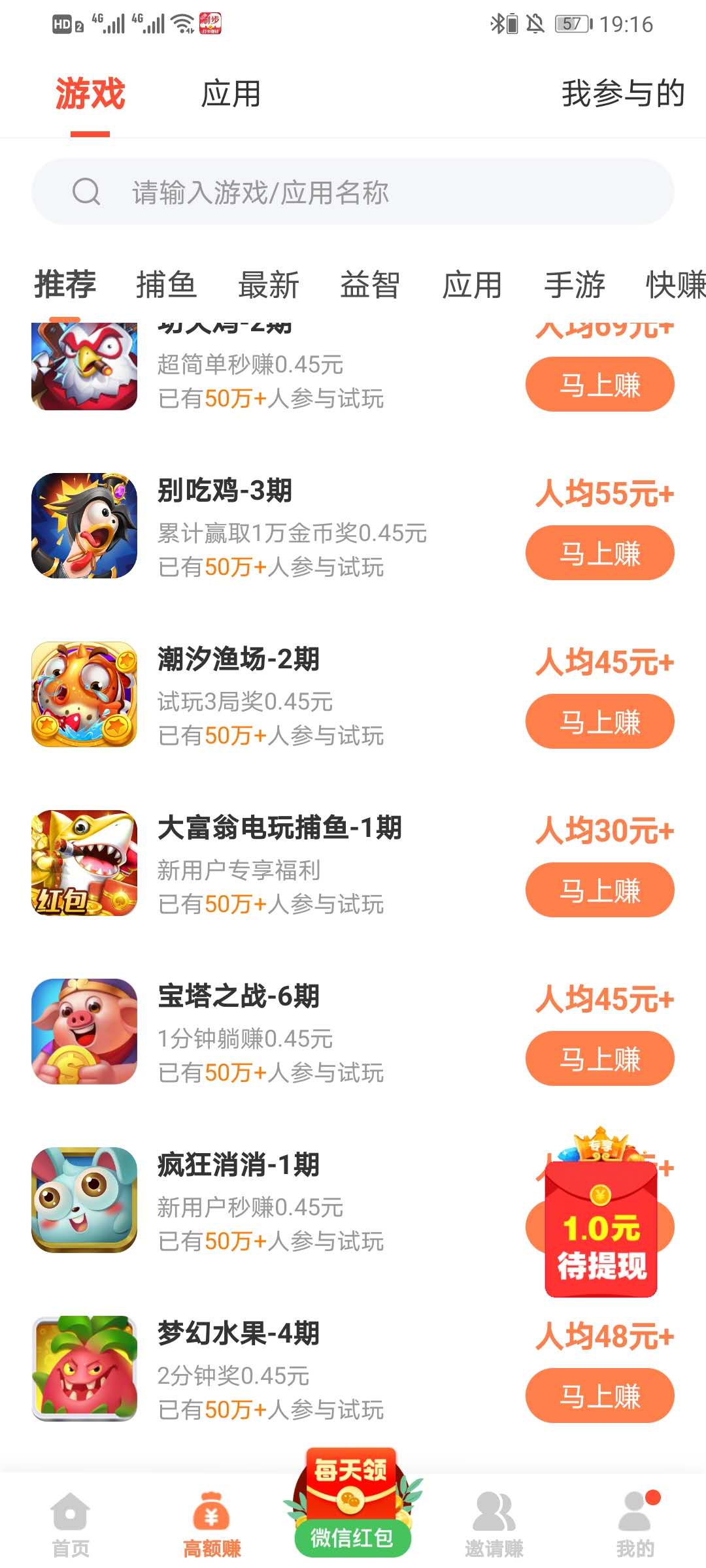Select the 最新 category
Viewport: 706px width, 1568px height.
(x=268, y=285)
